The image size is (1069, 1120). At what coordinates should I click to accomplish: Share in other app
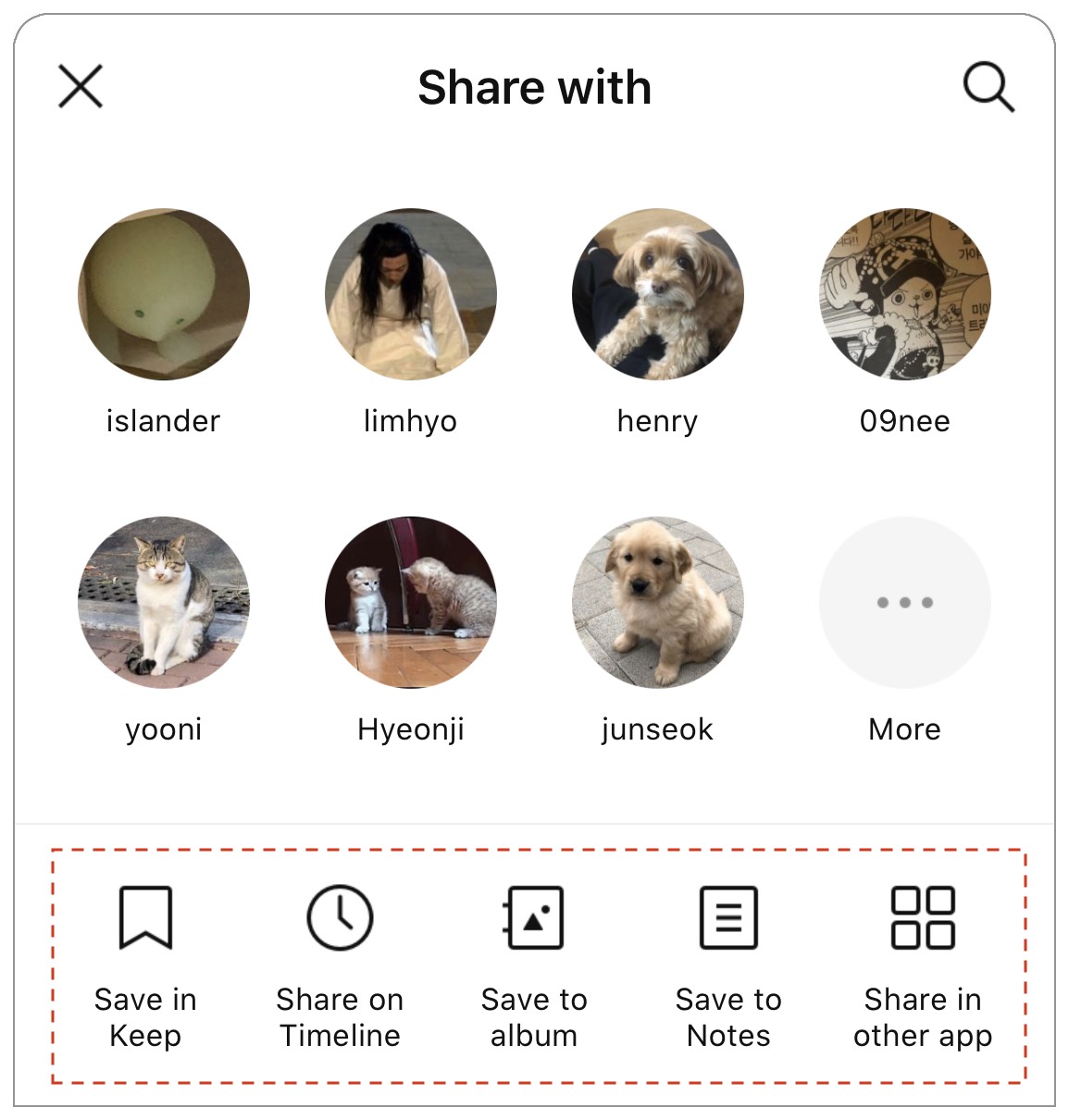click(x=923, y=963)
